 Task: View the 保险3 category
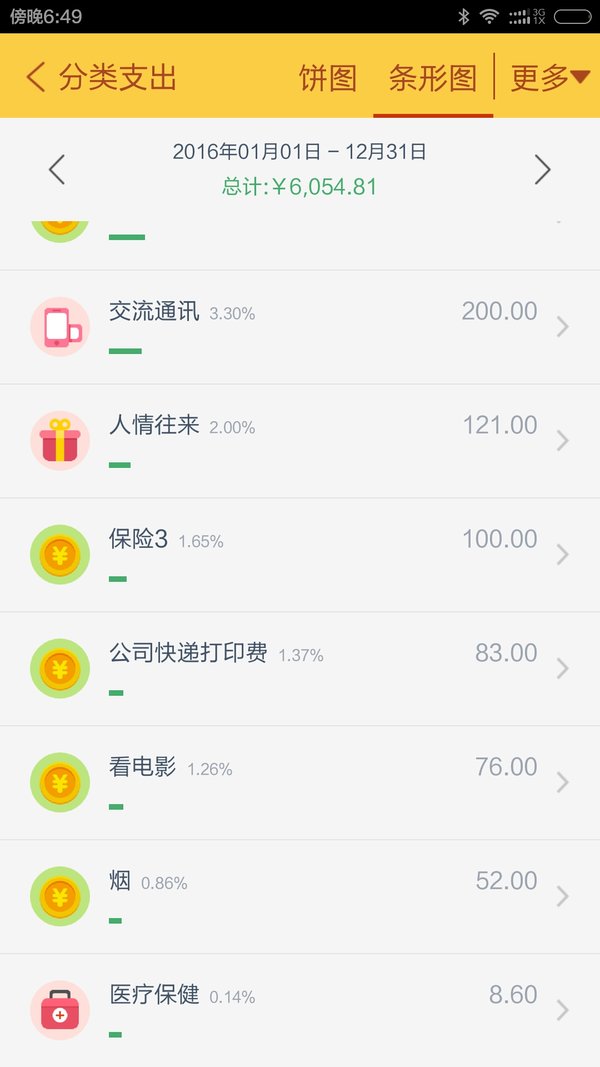[x=300, y=555]
